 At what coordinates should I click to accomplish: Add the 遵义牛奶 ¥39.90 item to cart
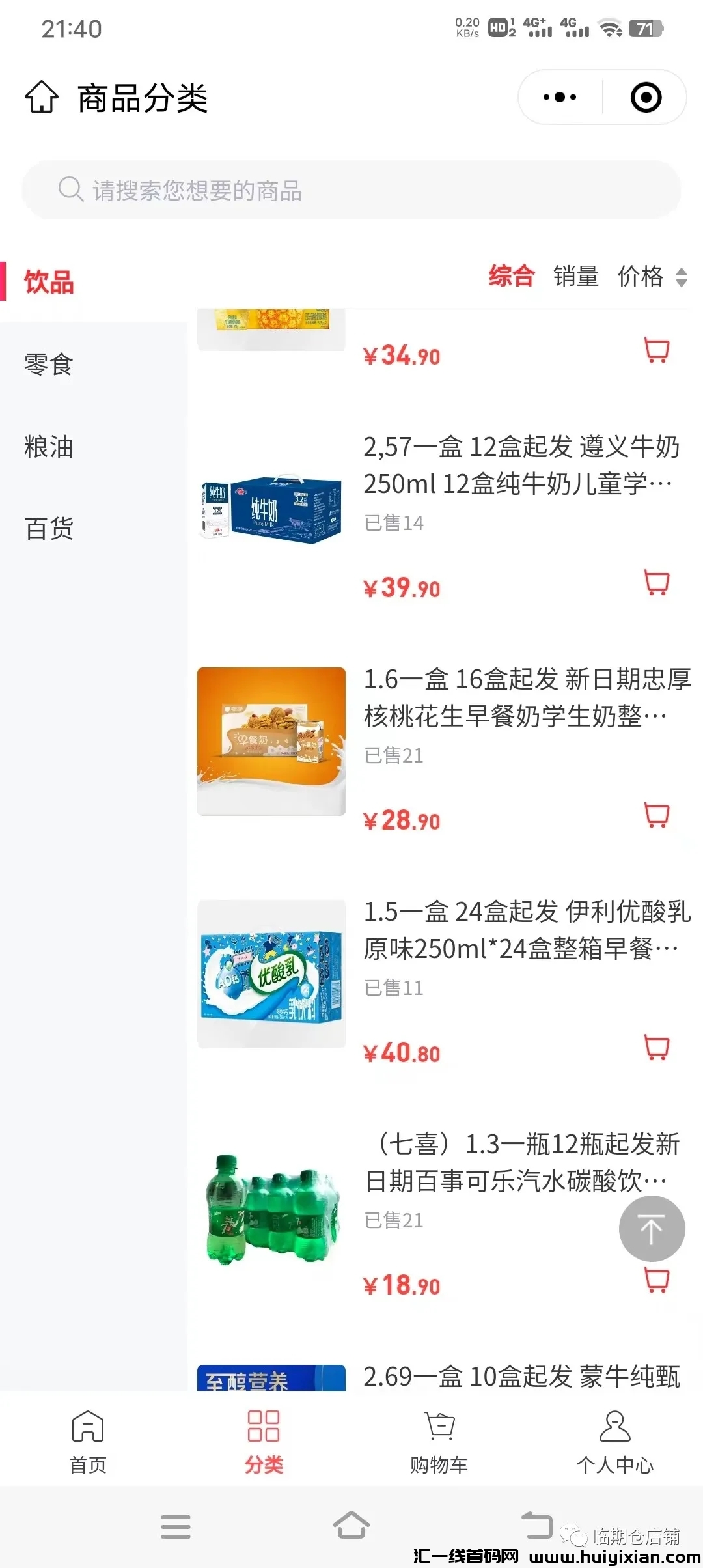coord(656,583)
